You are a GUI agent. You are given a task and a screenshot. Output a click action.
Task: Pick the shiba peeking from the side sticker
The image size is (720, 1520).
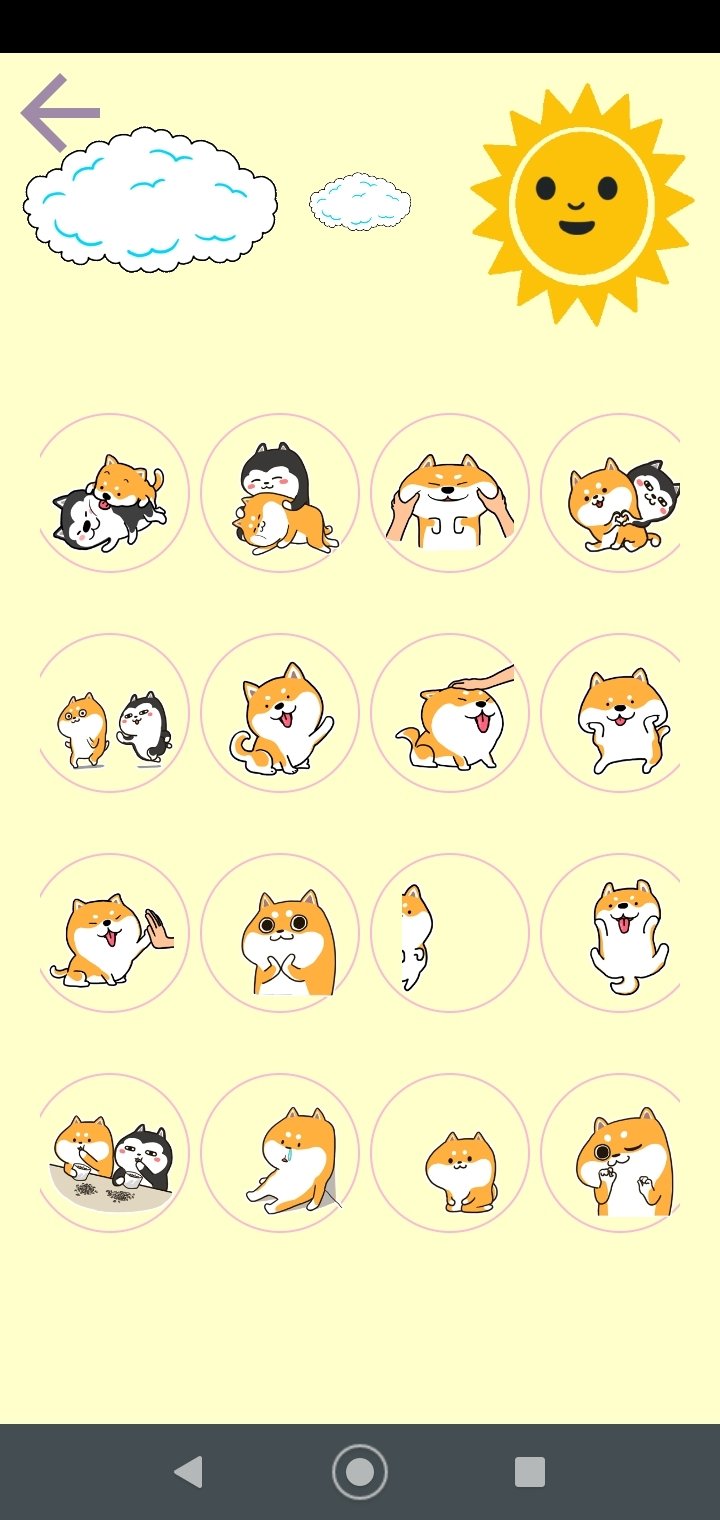[x=450, y=933]
